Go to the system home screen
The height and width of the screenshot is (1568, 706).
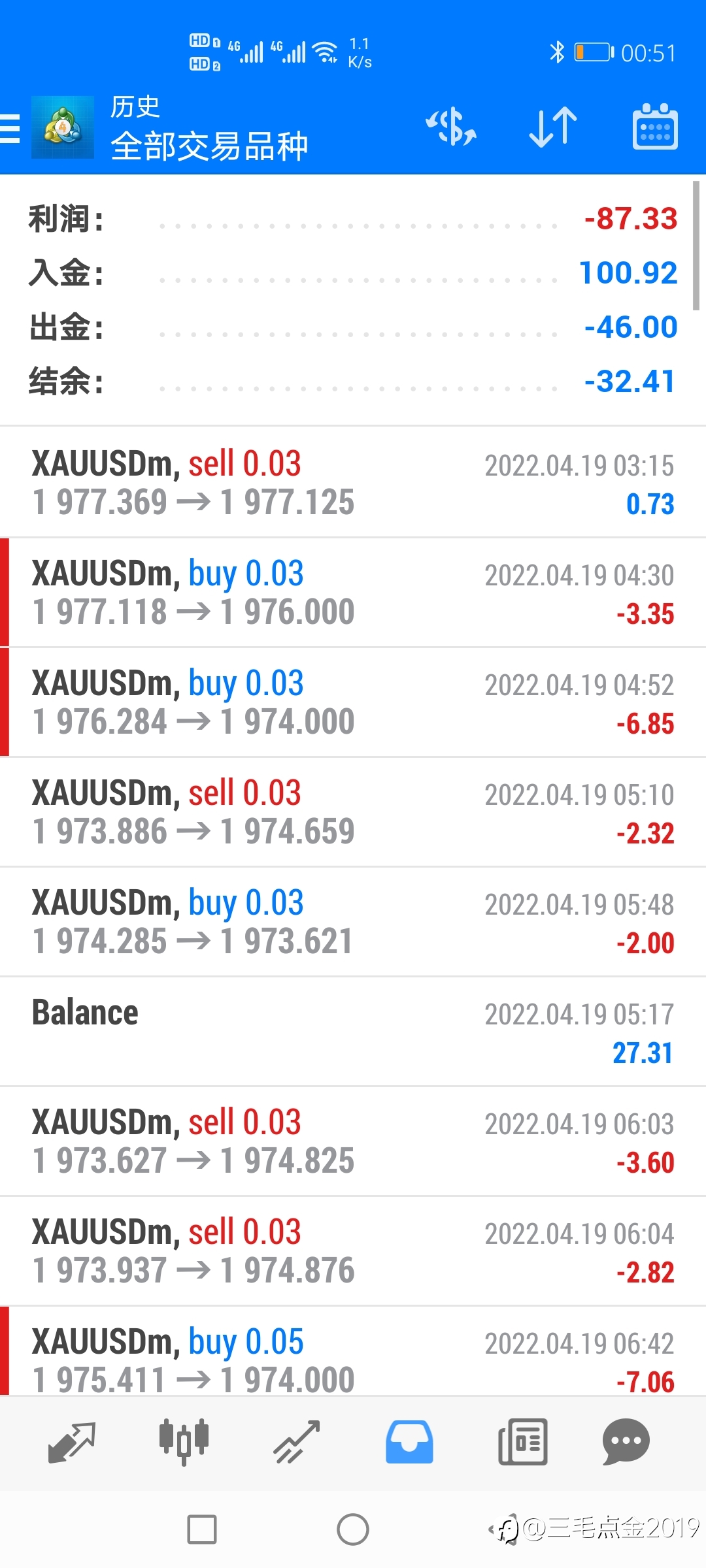353,1529
